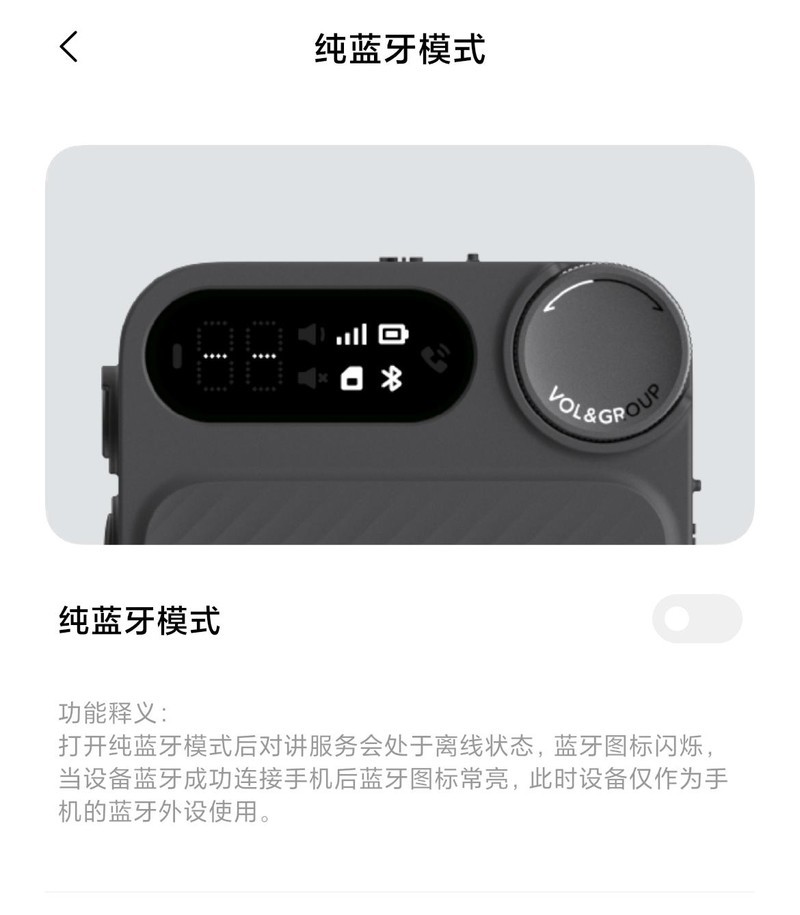Screen dimensions: 800x915
Task: Tap the signal strength bars icon
Action: [352, 334]
